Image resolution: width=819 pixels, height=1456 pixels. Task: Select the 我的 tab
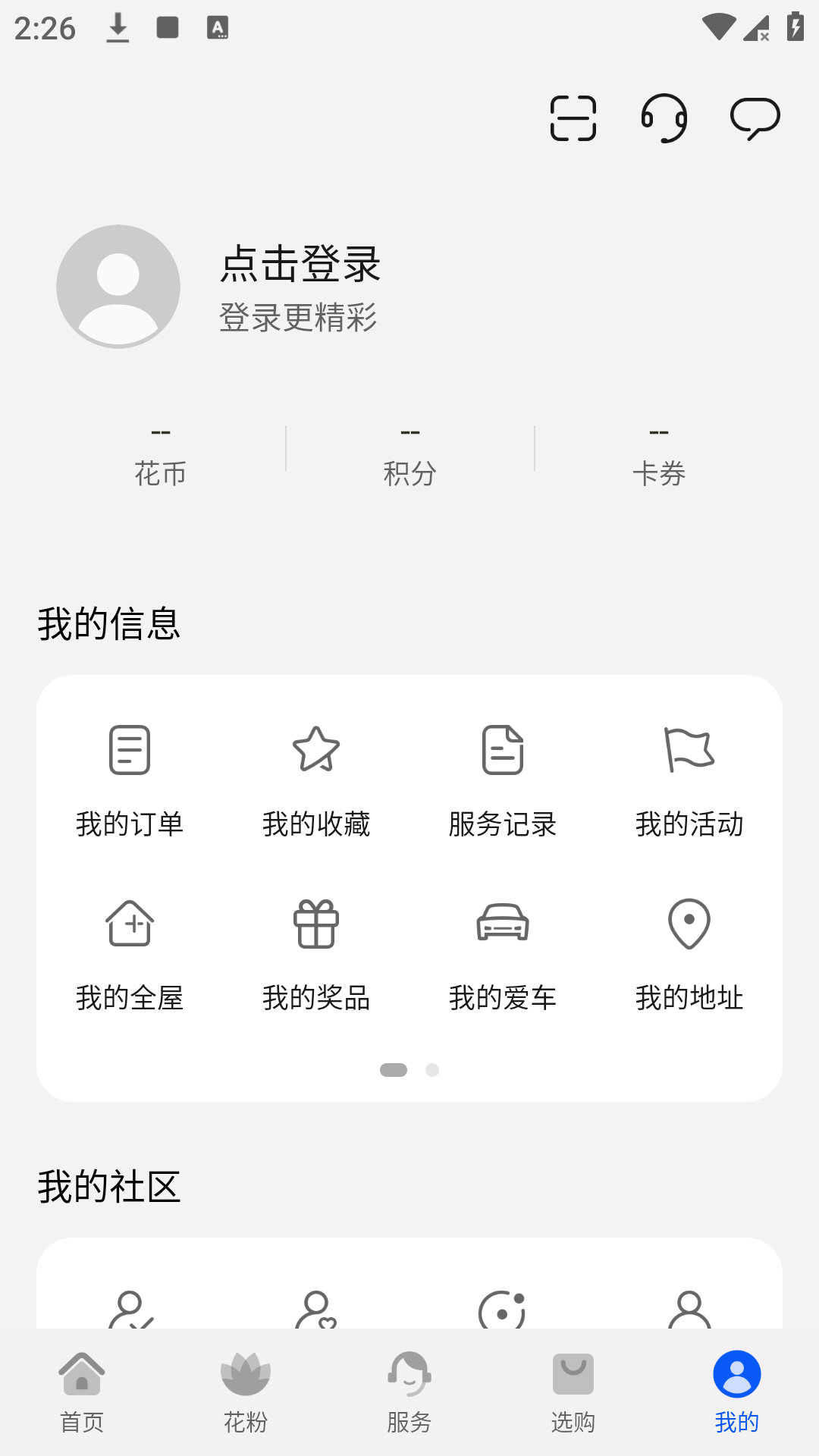coord(737,1392)
